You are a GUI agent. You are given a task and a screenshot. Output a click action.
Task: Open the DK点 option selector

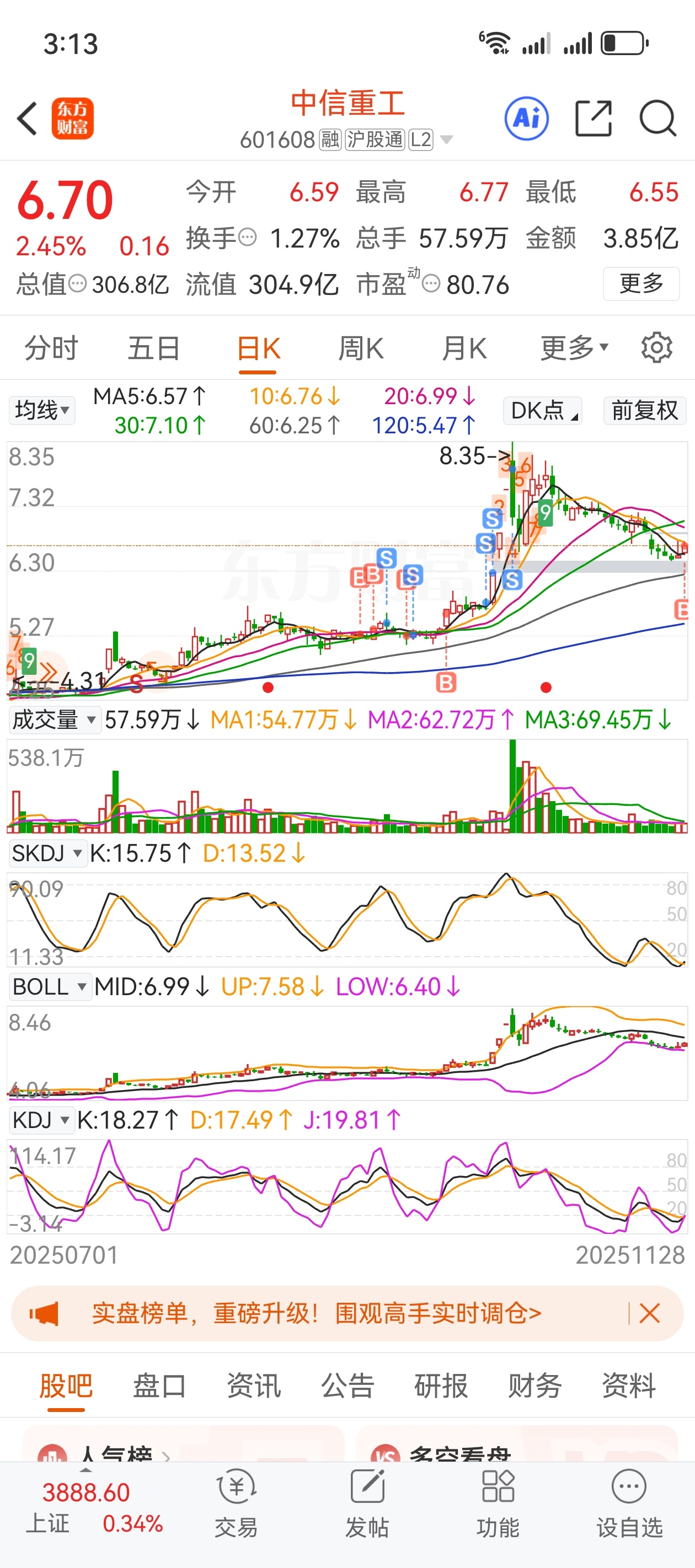pos(543,411)
